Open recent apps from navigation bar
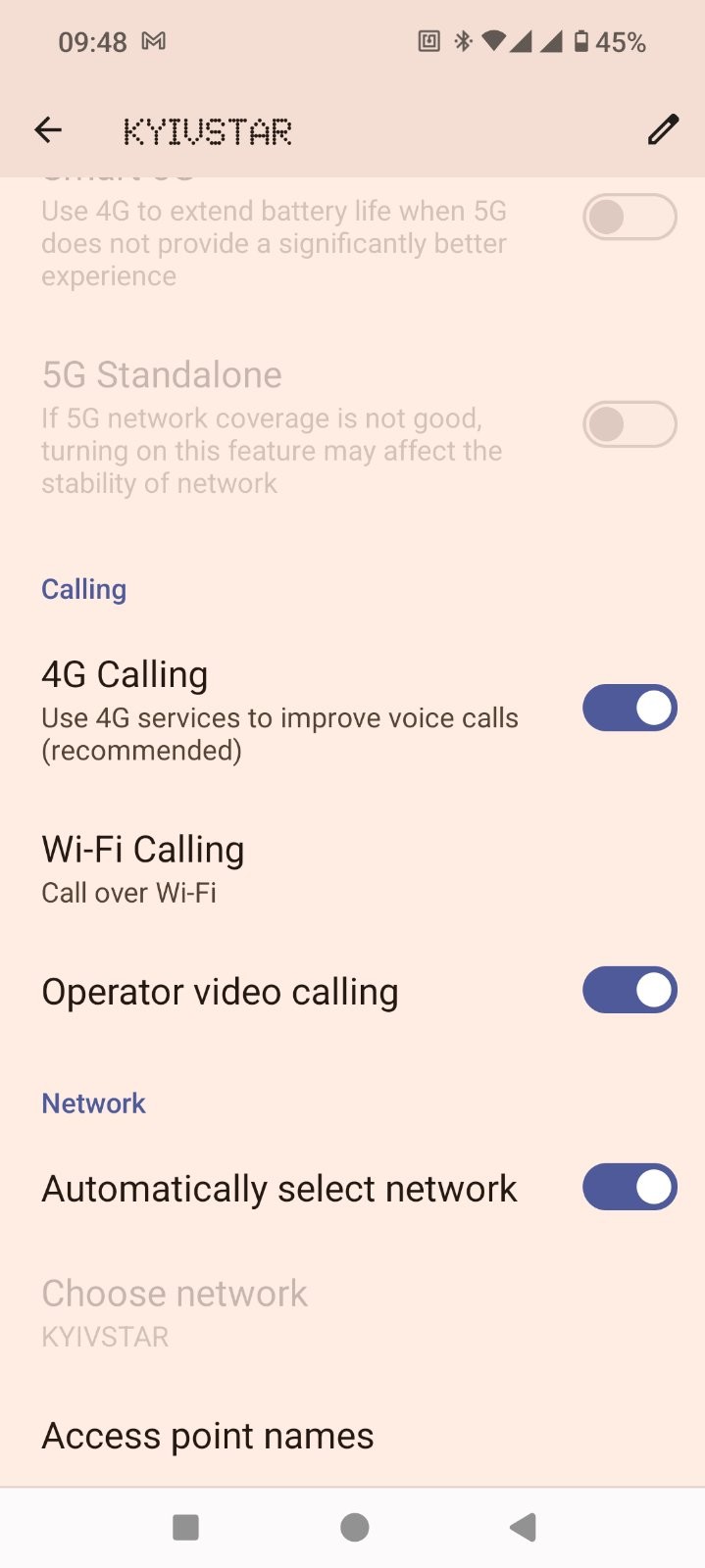Image resolution: width=705 pixels, height=1568 pixels. pos(185,1527)
